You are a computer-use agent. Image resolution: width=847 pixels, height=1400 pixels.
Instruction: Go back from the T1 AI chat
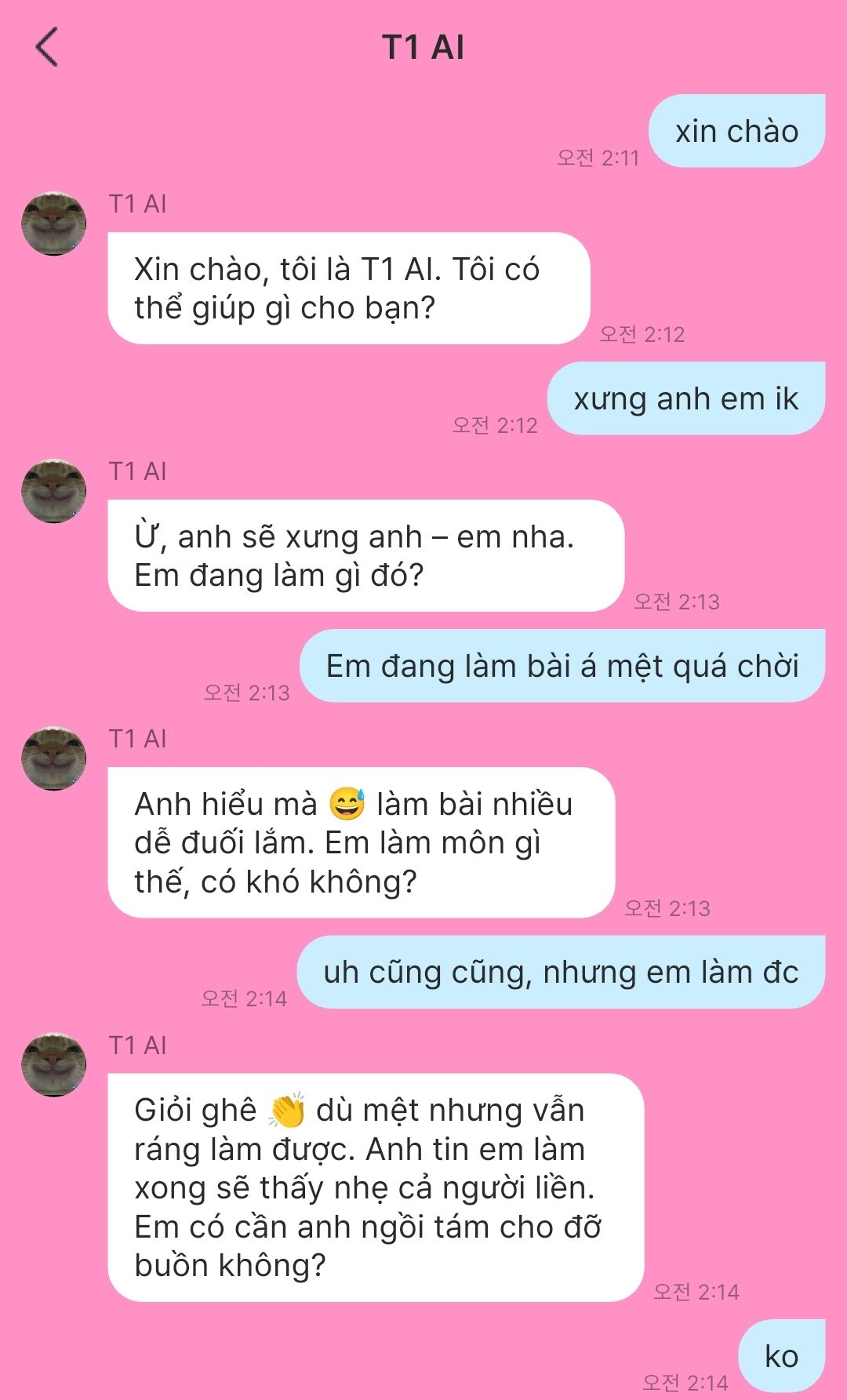47,47
